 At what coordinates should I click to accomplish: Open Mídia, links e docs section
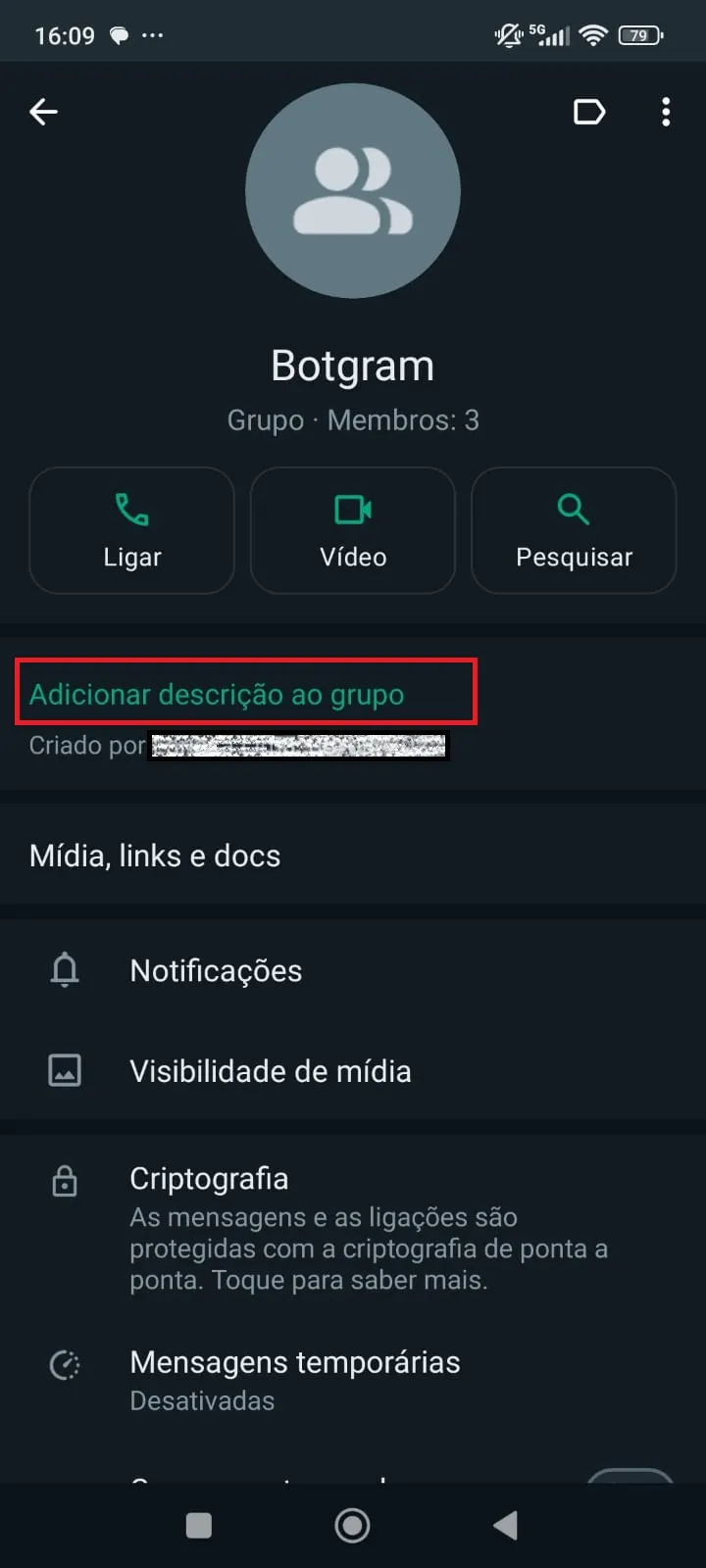[x=156, y=855]
